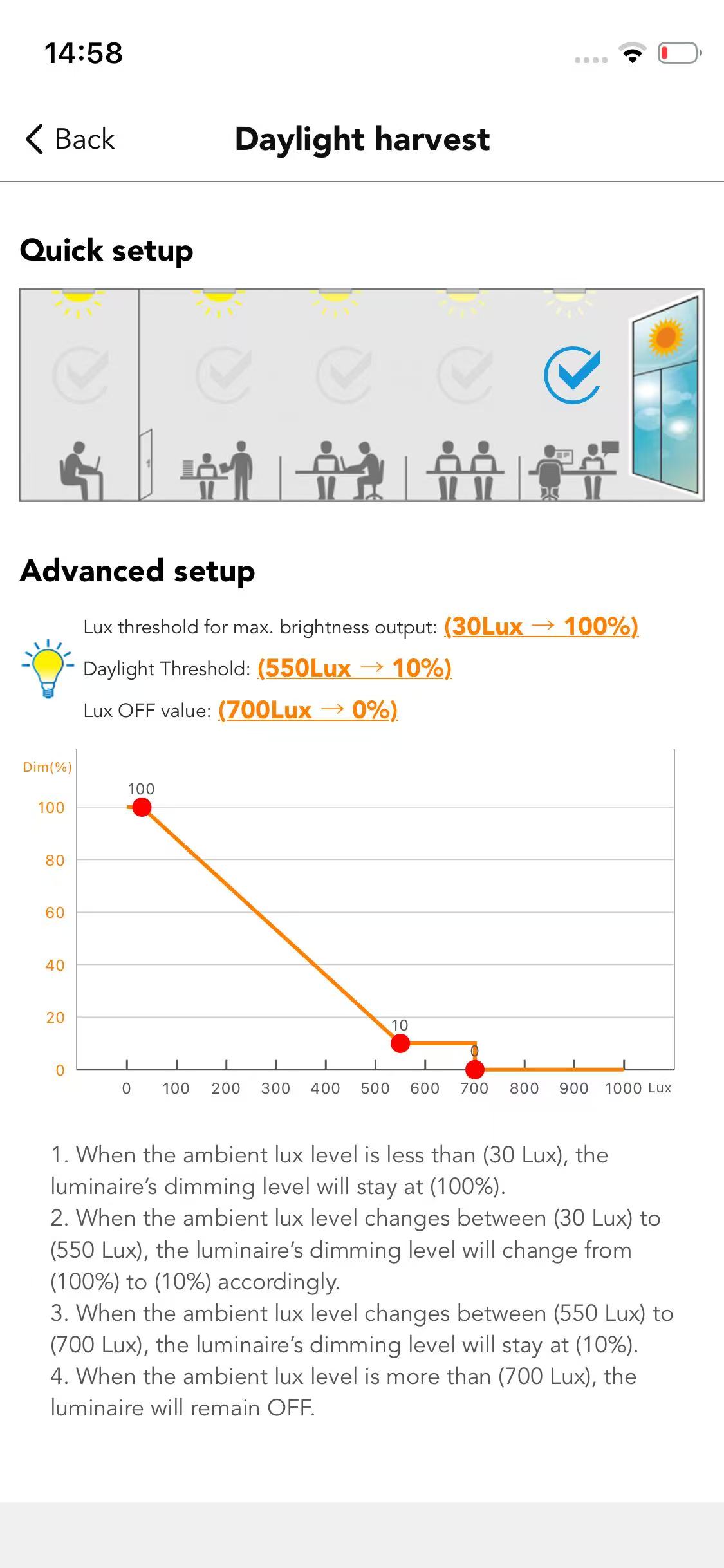Viewport: 724px width, 1568px height.
Task: Edit the 700Lux → 0% Lux OFF value
Action: tap(308, 710)
